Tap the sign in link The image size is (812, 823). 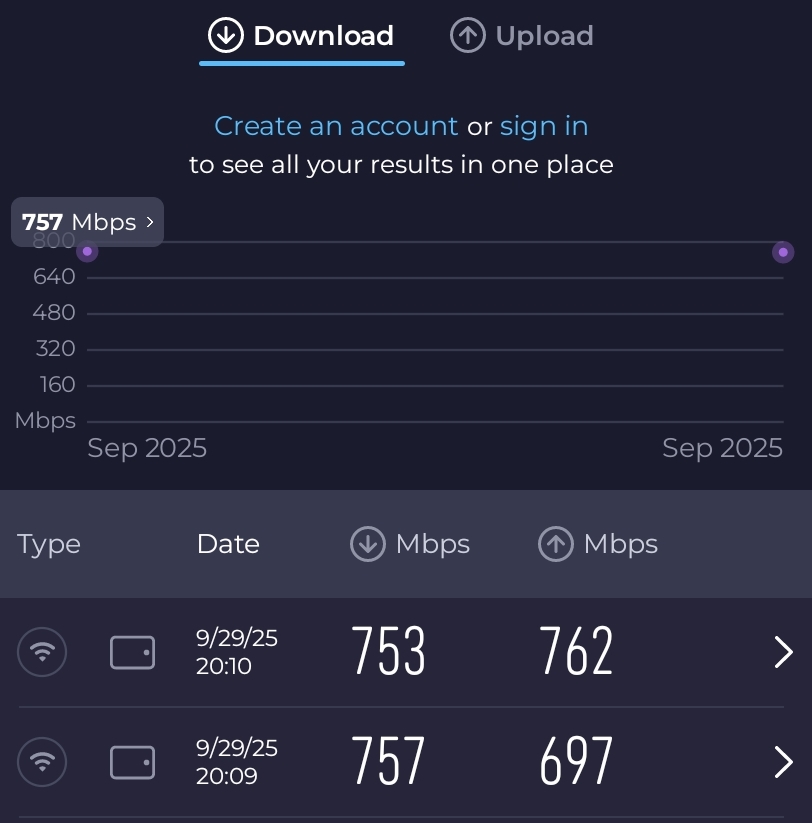point(544,126)
